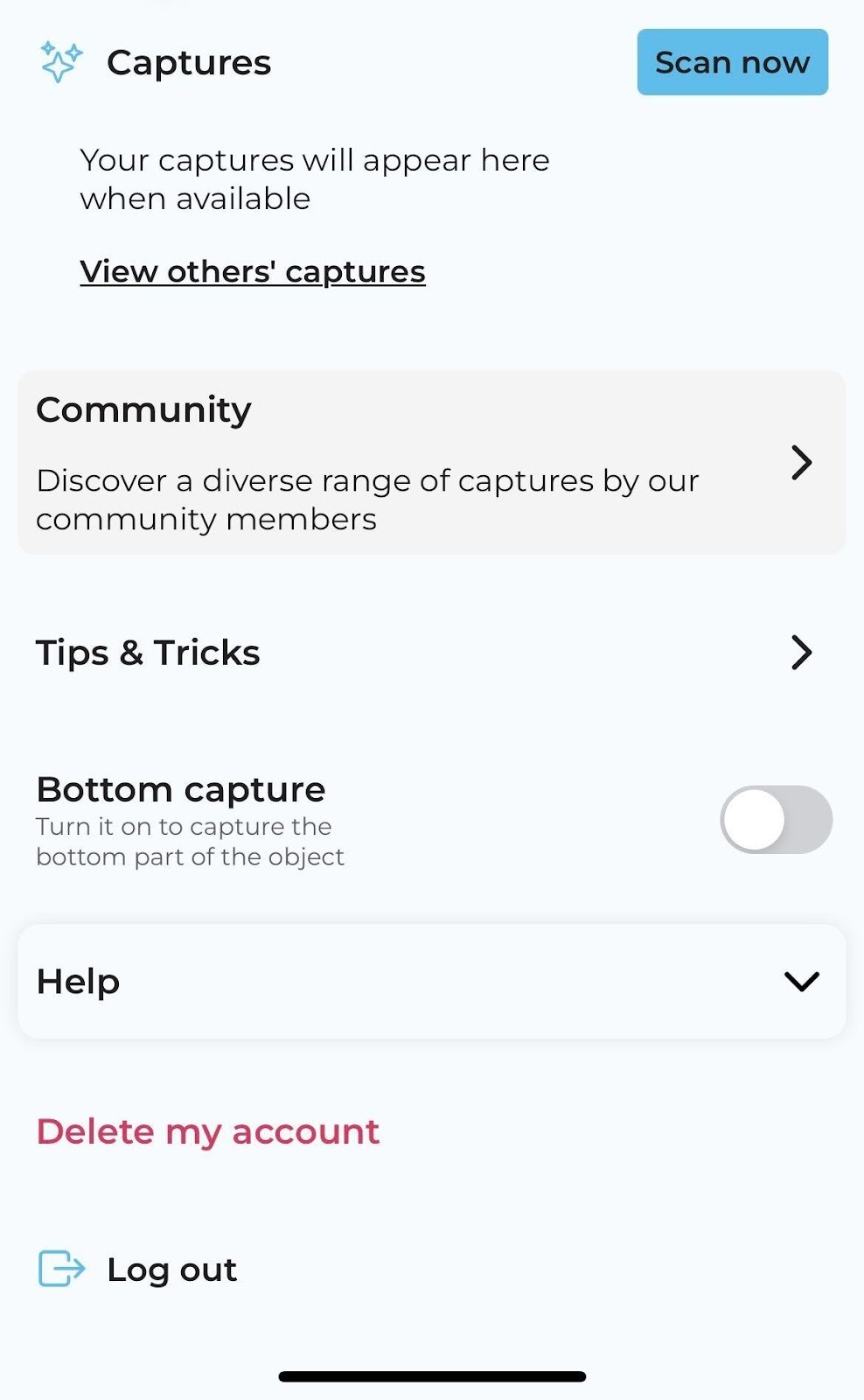Open Tips & Tricks

point(432,653)
